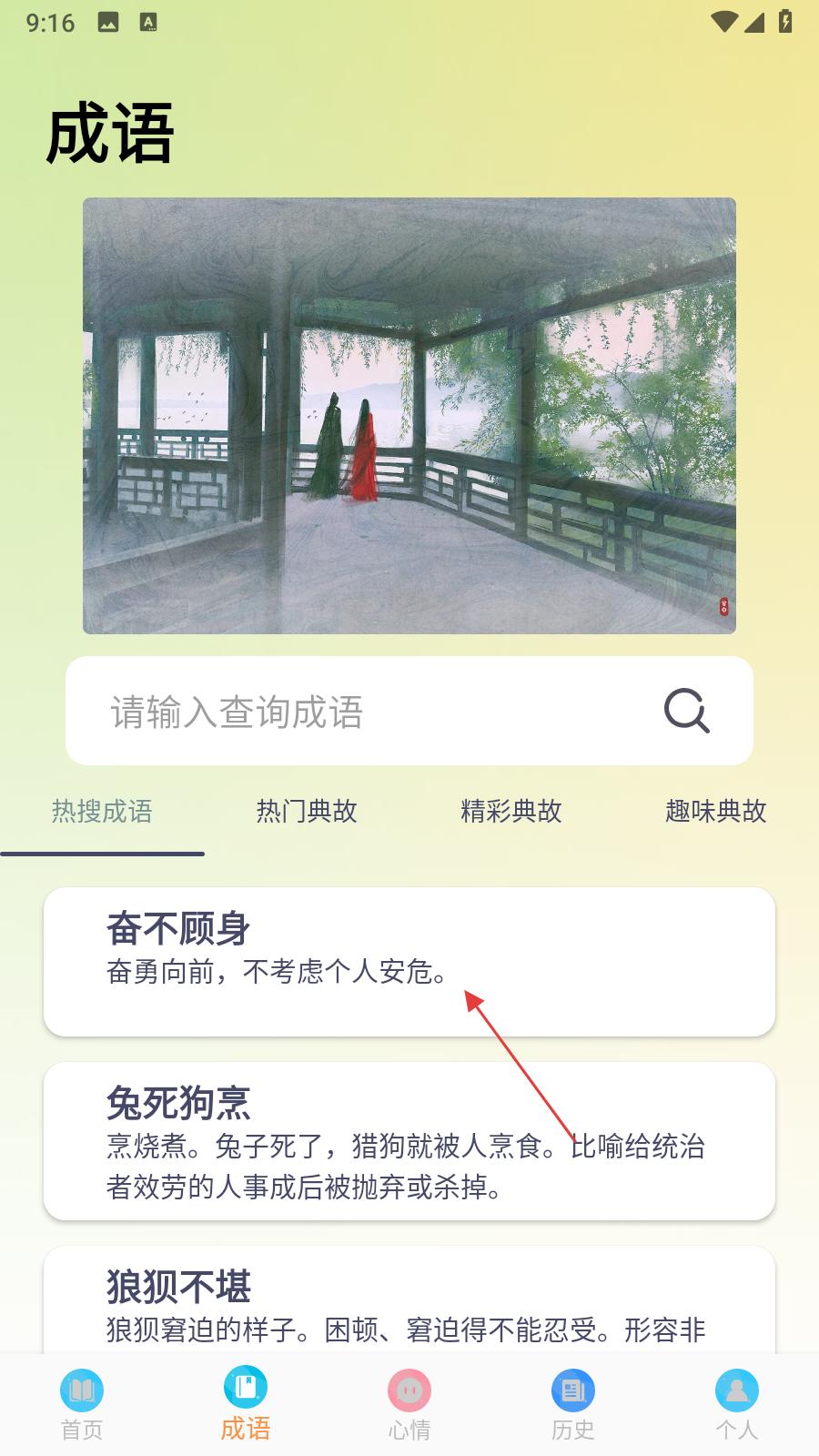The height and width of the screenshot is (1456, 819).
Task: Open the 奋不顾身 idiom card
Action: tap(409, 961)
